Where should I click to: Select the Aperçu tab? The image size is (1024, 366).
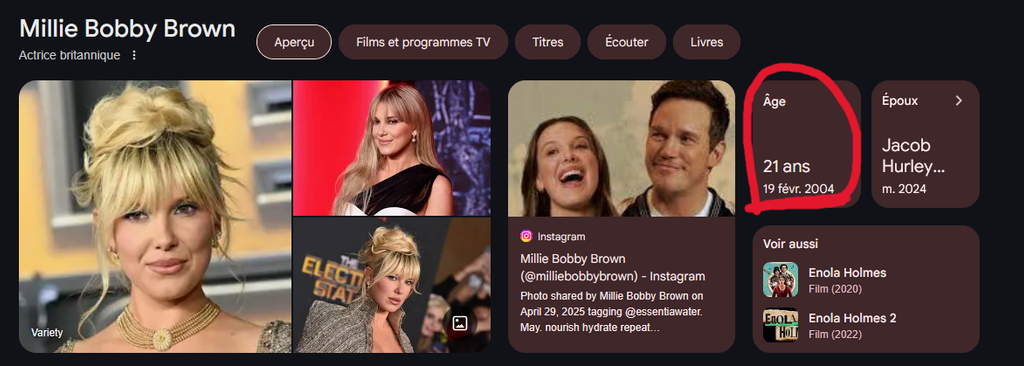point(294,42)
